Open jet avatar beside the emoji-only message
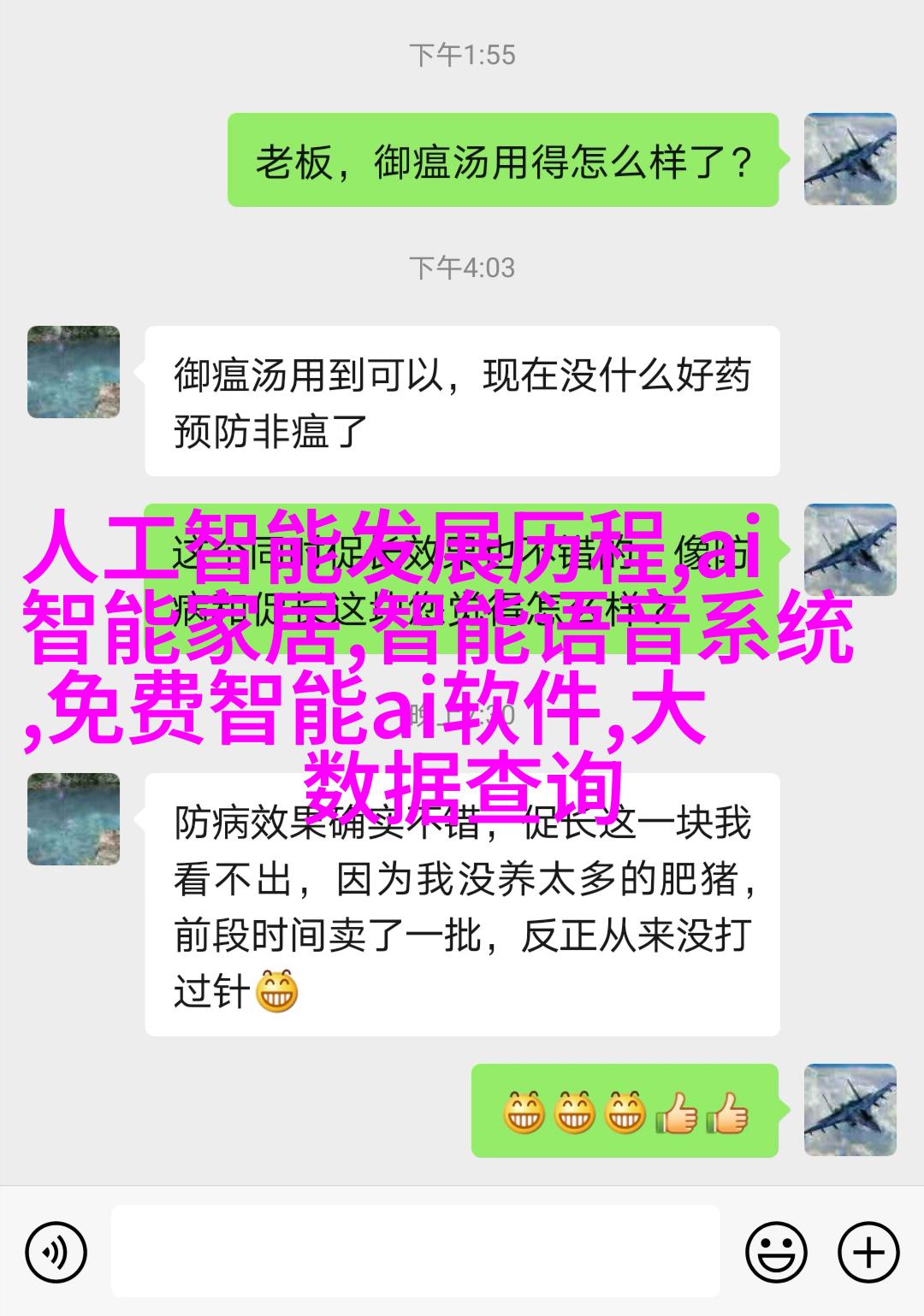 point(850,1110)
